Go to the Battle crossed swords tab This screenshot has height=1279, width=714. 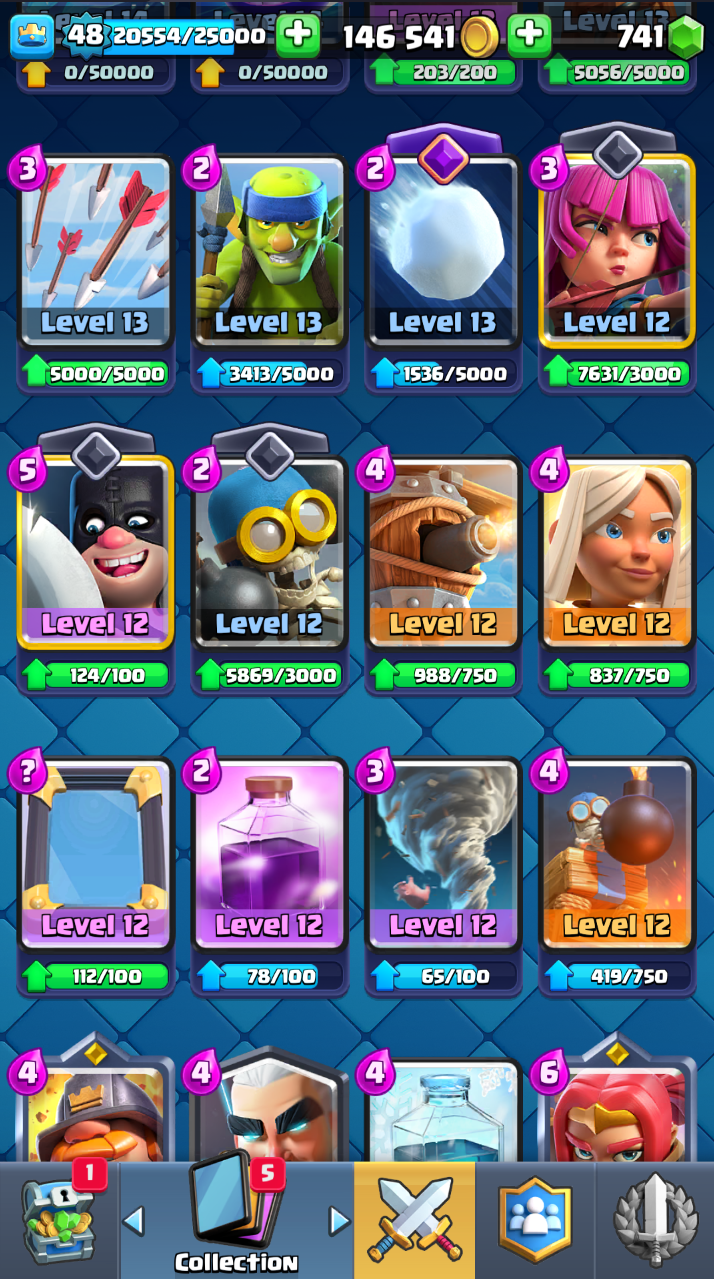(x=415, y=1220)
